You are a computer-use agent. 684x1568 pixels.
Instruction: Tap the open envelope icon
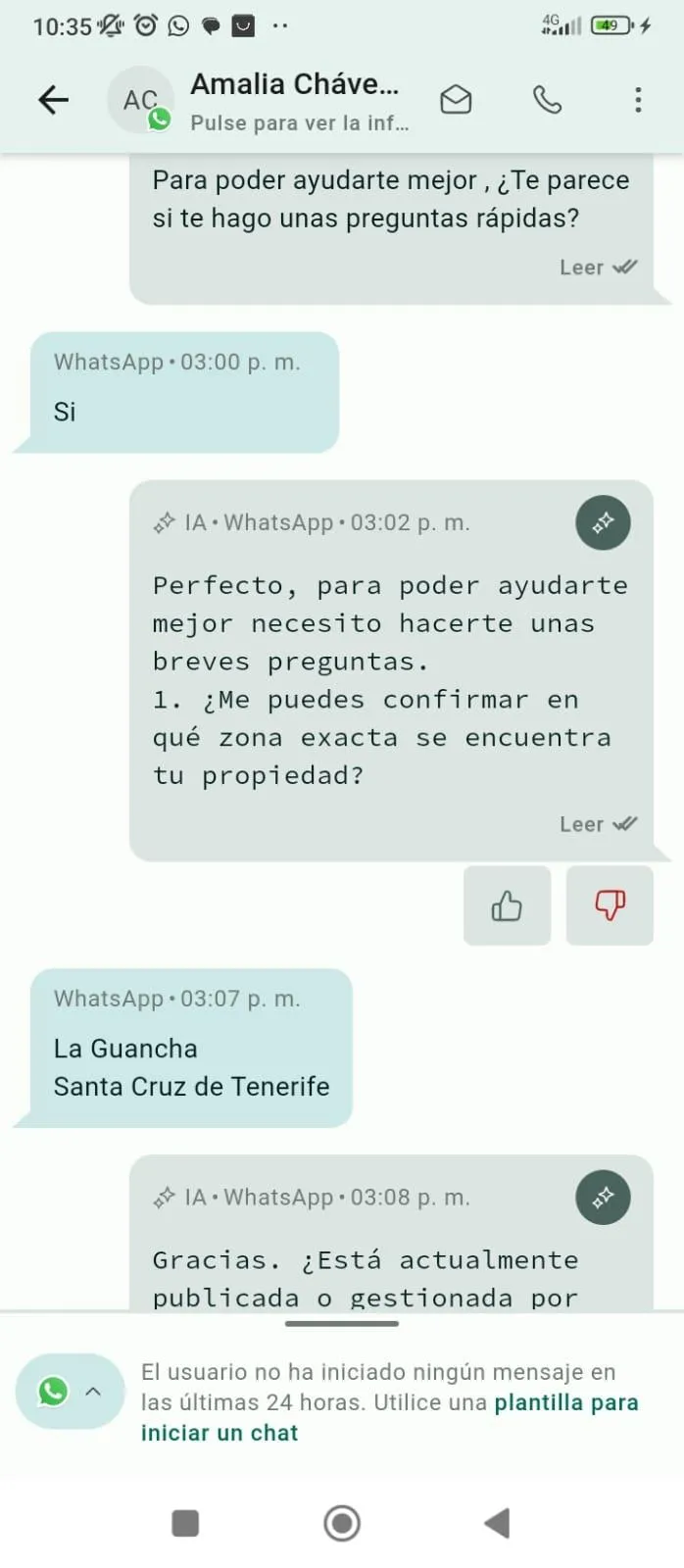[x=456, y=99]
